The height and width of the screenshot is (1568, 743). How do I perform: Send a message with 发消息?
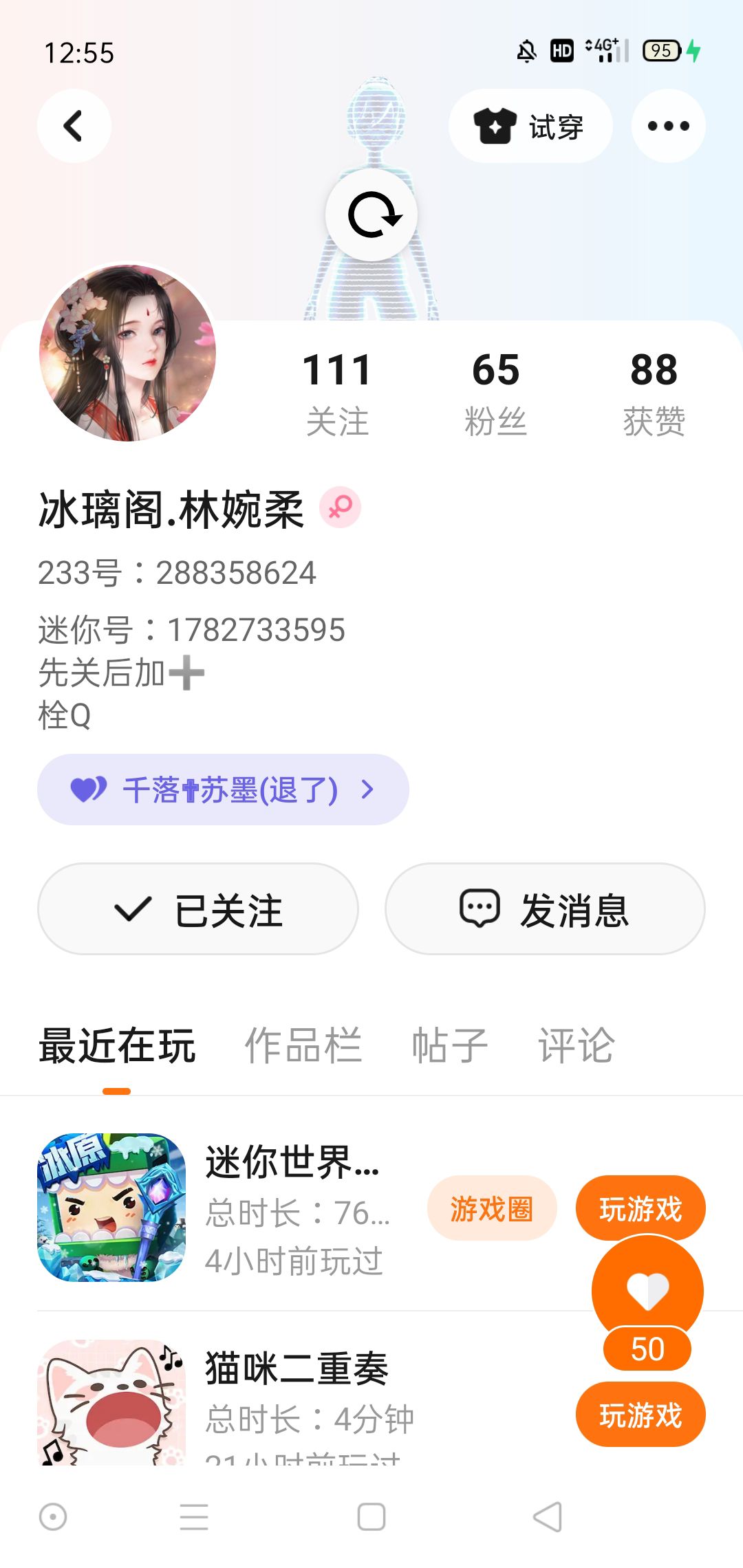pos(545,909)
